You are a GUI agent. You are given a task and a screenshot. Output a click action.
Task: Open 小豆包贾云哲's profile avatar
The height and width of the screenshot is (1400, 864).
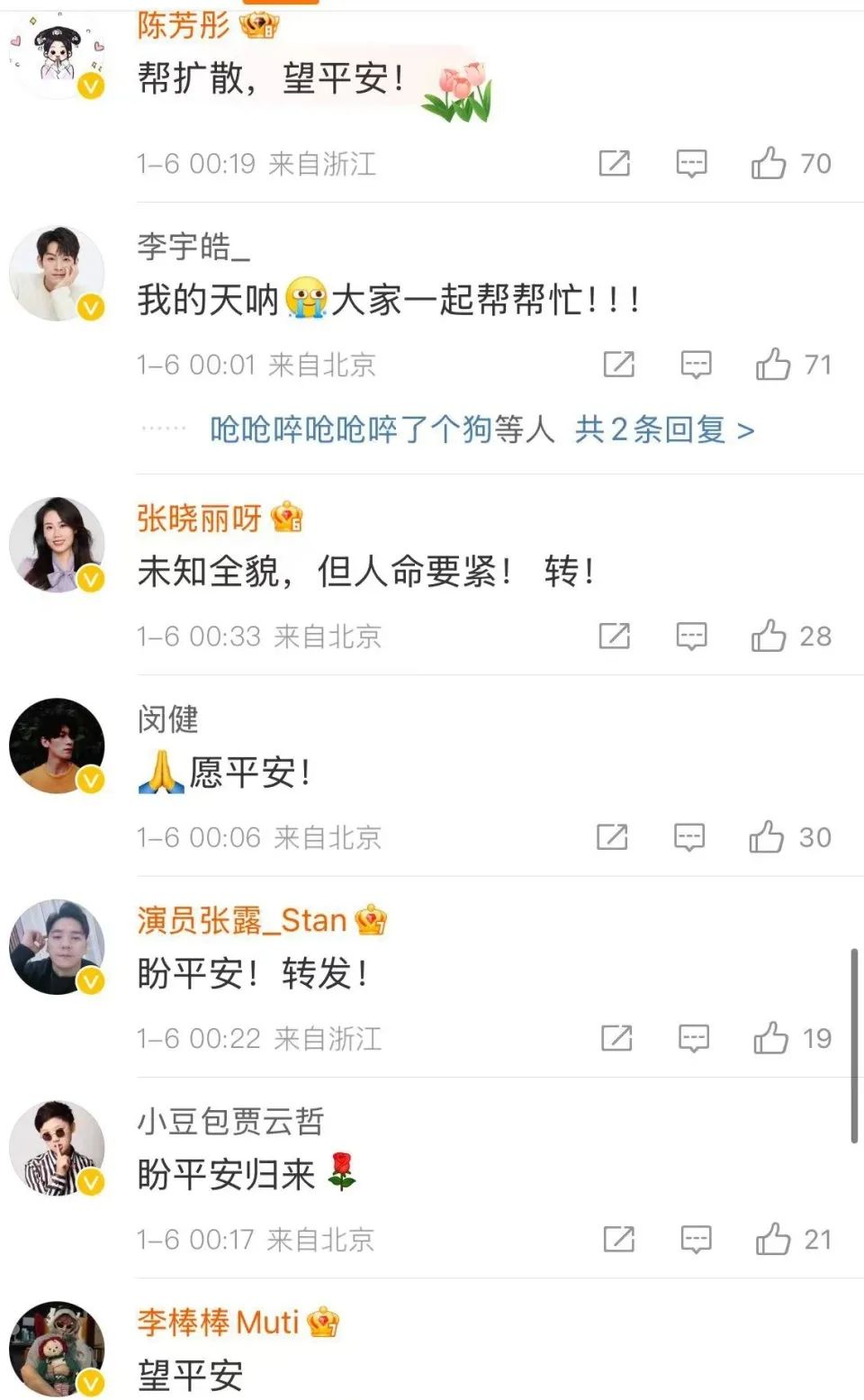pyautogui.click(x=58, y=1148)
